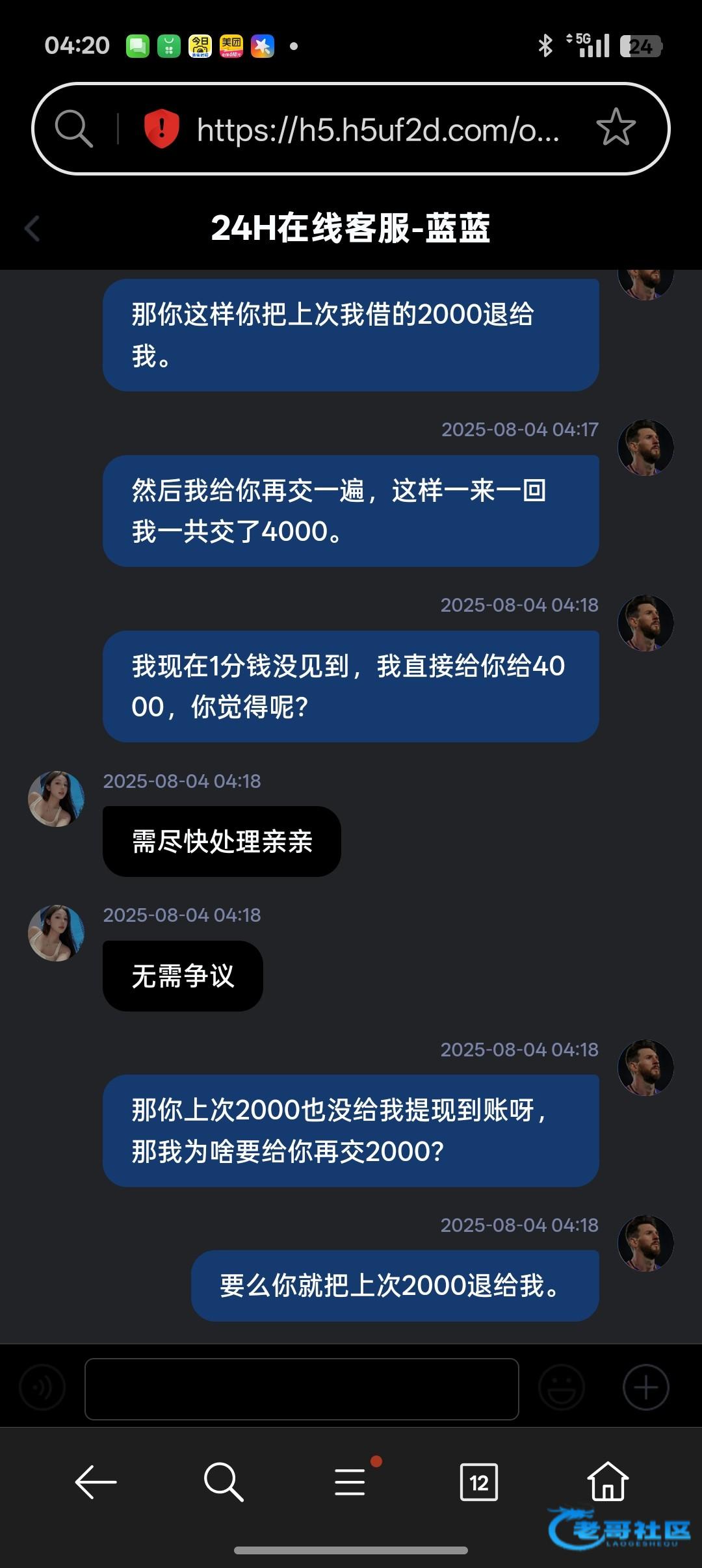The width and height of the screenshot is (702, 1568).
Task: Focus the chat message input field
Action: tap(302, 1389)
